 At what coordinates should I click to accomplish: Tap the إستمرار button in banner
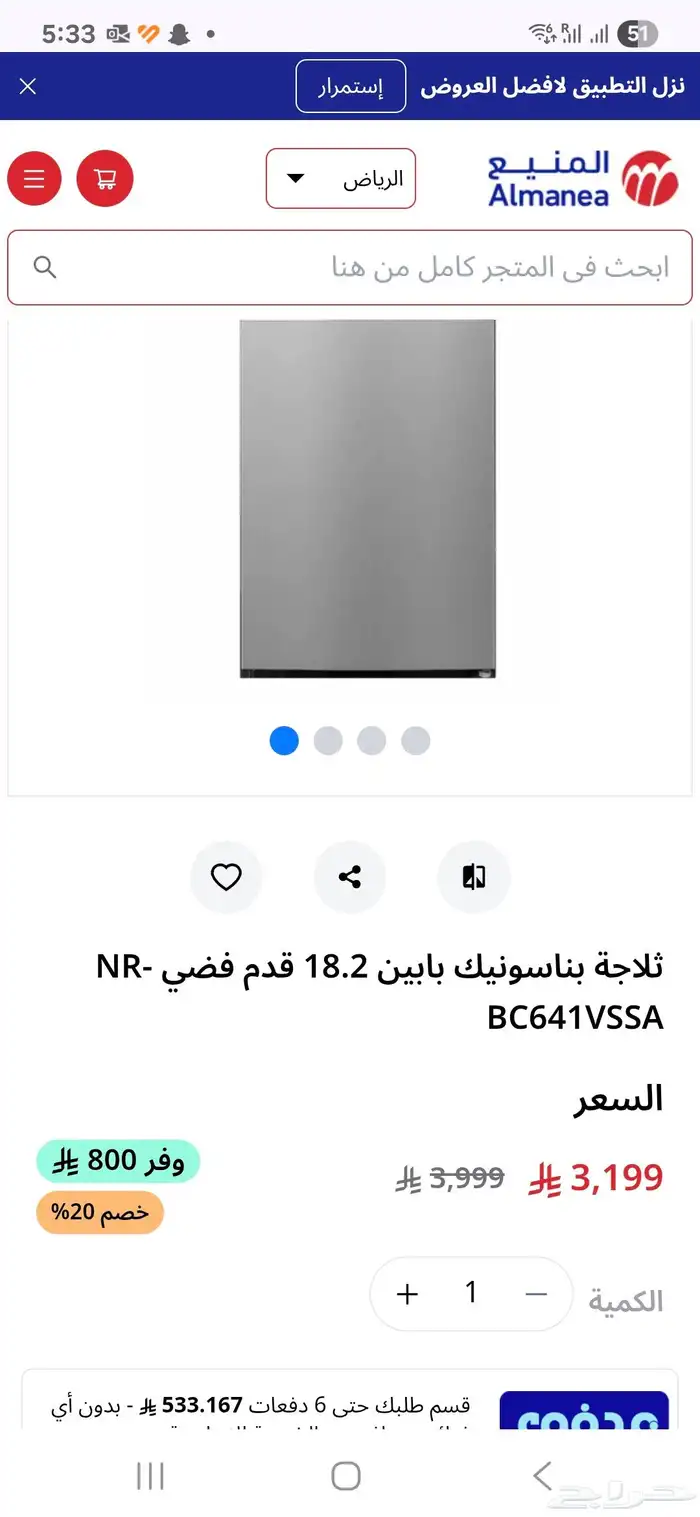(351, 87)
